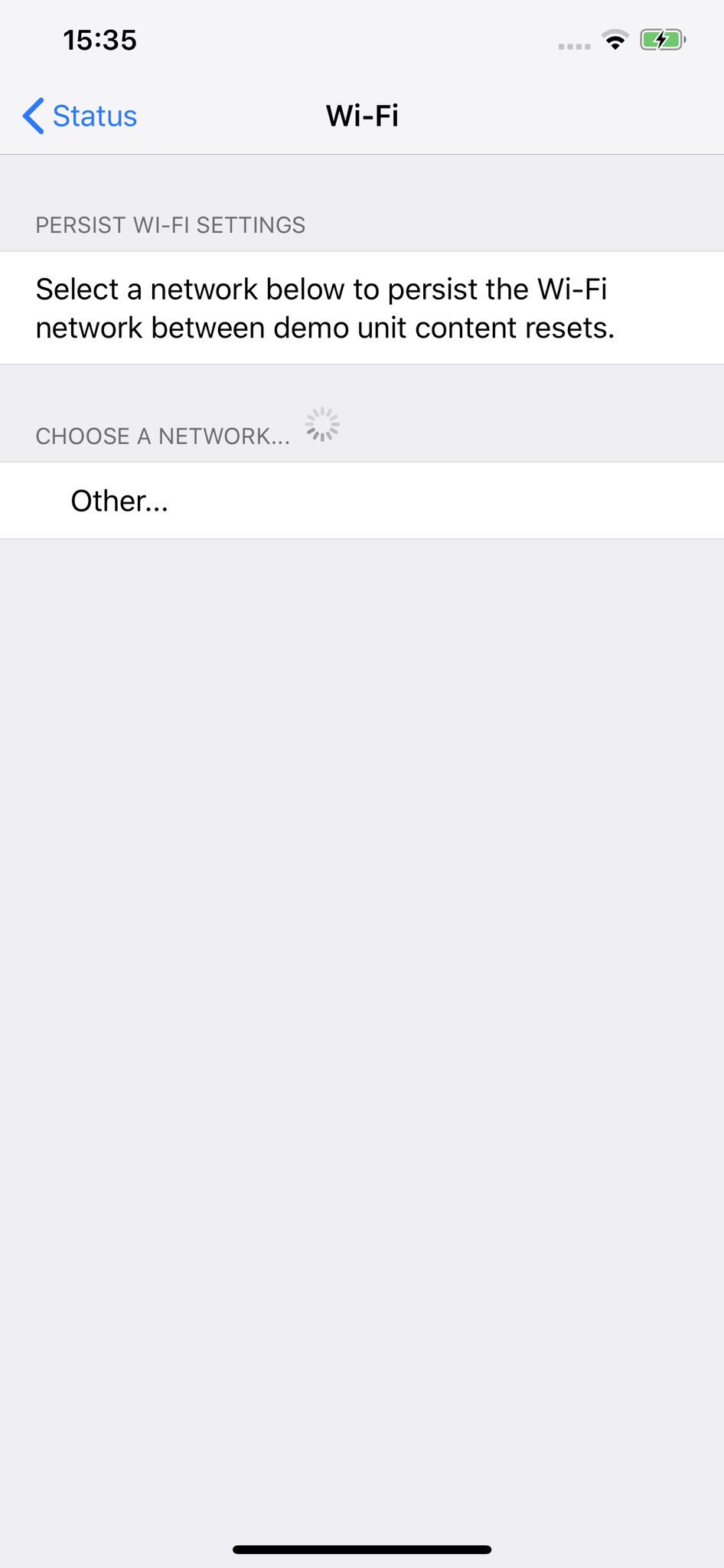Open the Other... network option
The width and height of the screenshot is (724, 1568).
tap(362, 501)
